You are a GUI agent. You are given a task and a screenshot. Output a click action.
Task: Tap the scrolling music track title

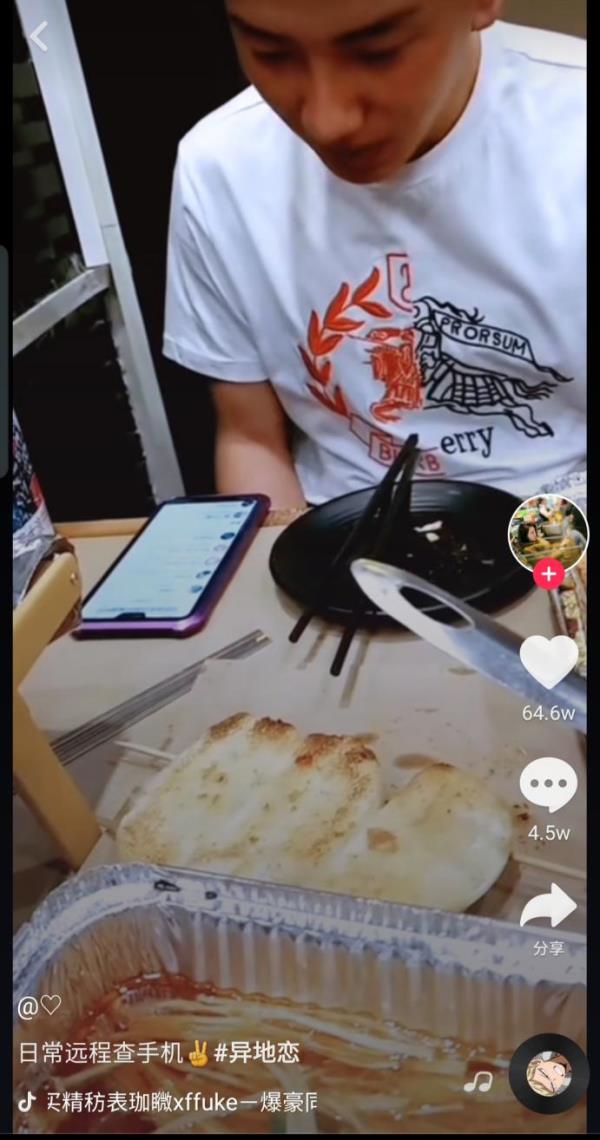(180, 1101)
